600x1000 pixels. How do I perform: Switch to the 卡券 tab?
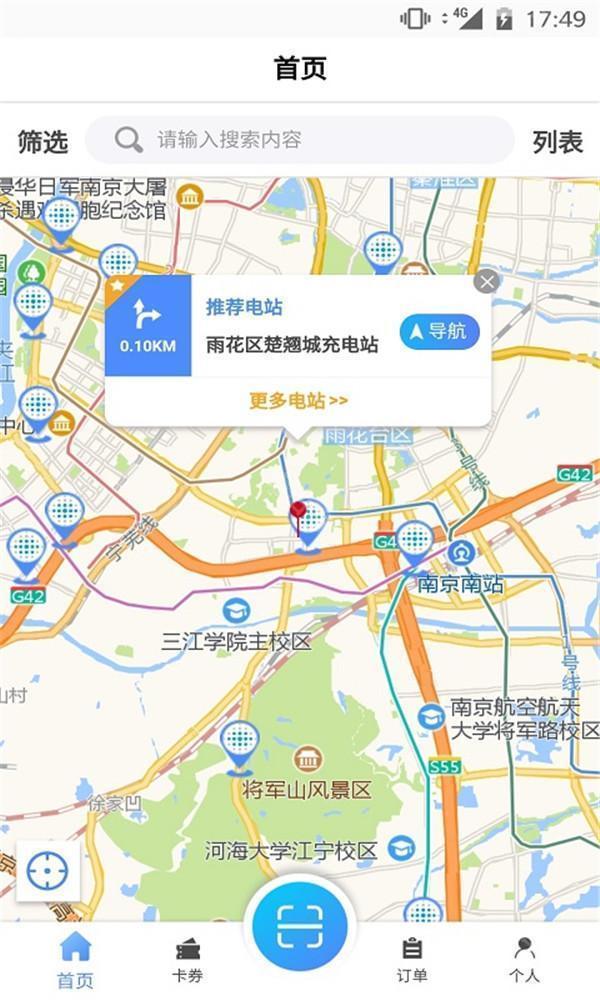coord(187,960)
